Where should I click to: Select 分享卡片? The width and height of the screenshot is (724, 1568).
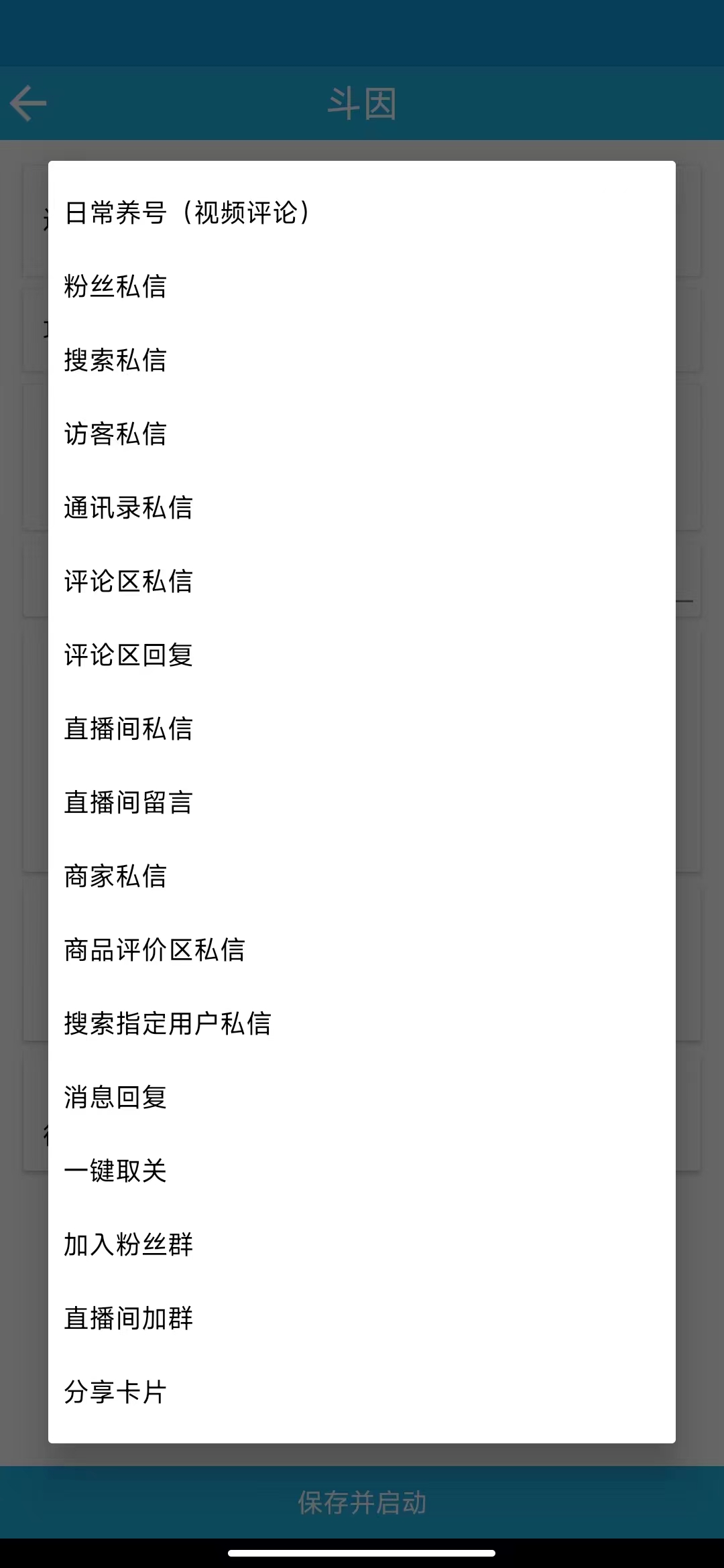pos(362,1392)
